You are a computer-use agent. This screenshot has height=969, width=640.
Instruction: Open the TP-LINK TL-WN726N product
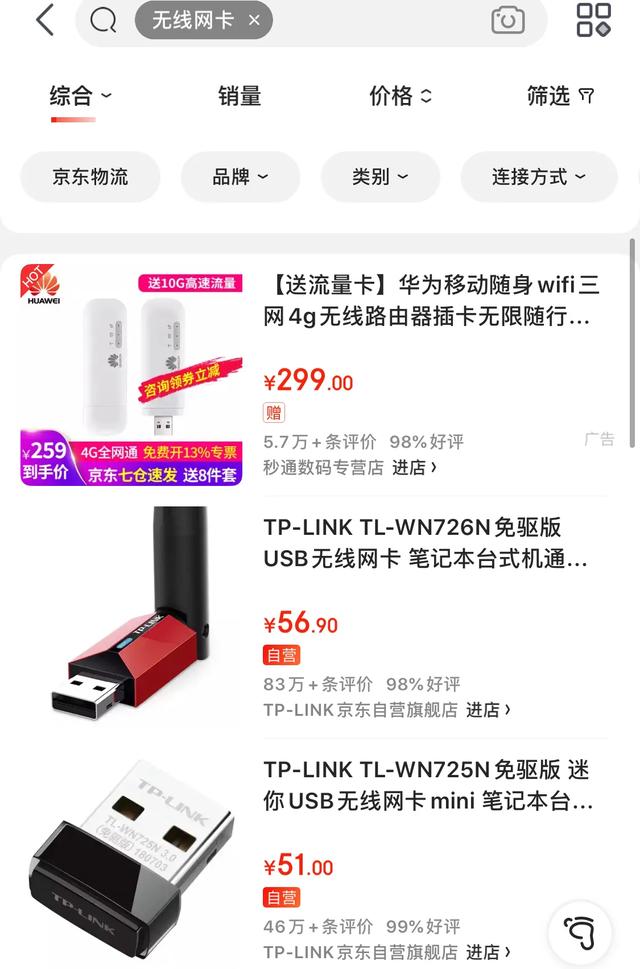click(426, 543)
